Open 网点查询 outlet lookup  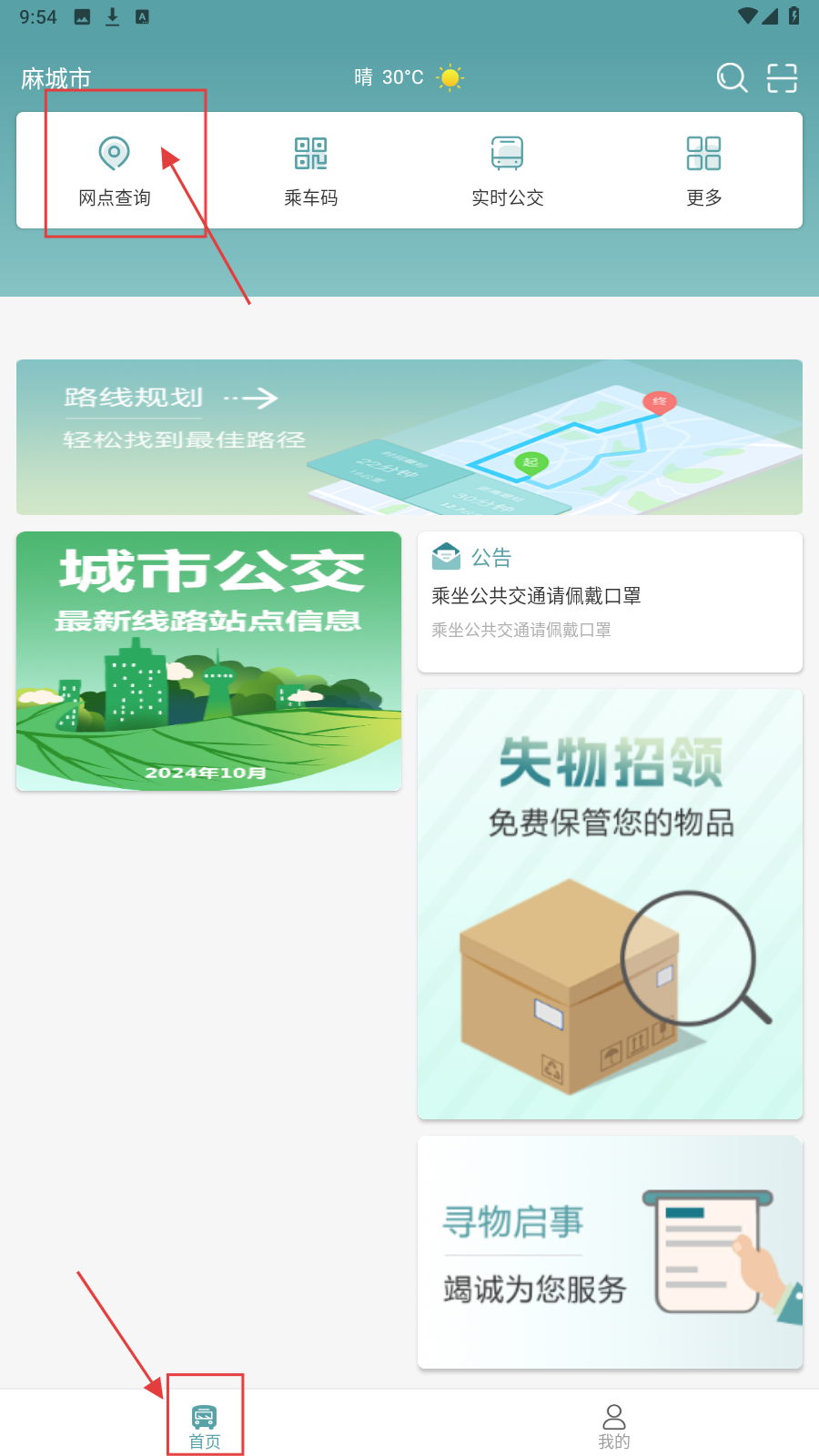pyautogui.click(x=115, y=170)
